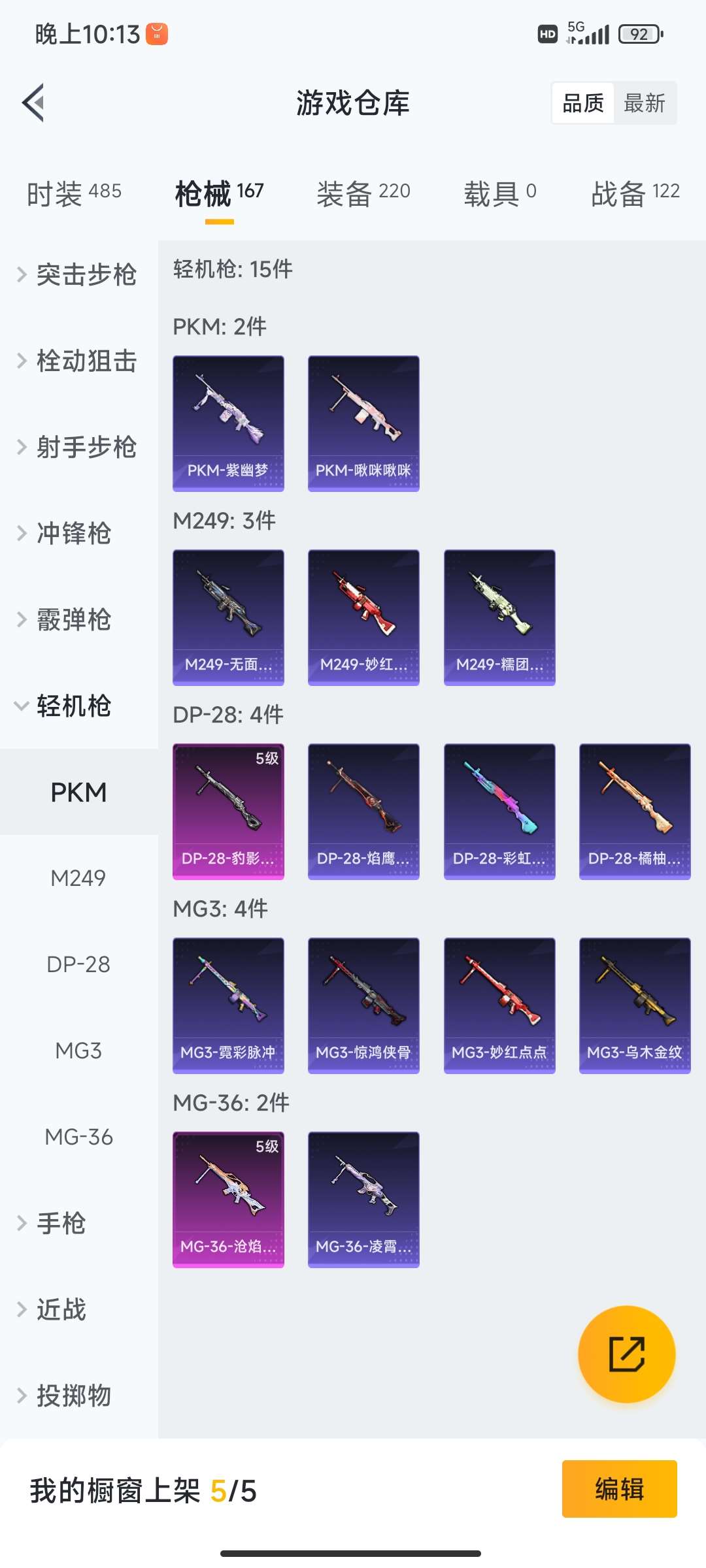Switch to the 时装 tab
706x1568 pixels.
click(74, 193)
